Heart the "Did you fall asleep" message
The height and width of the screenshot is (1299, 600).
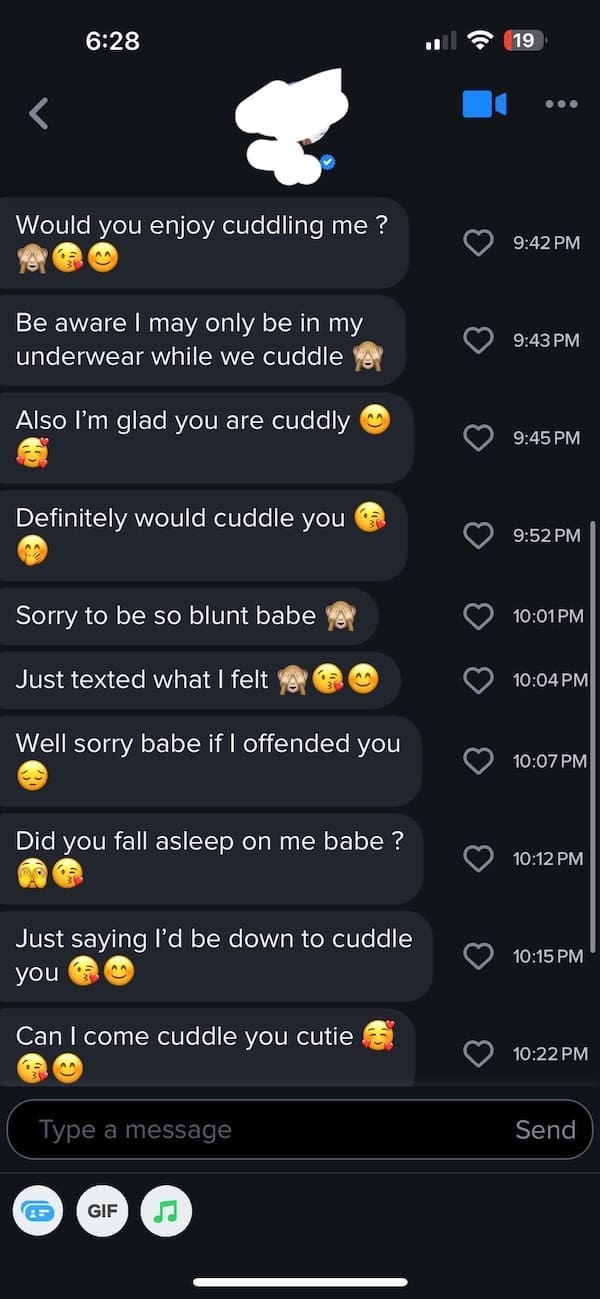click(x=479, y=859)
